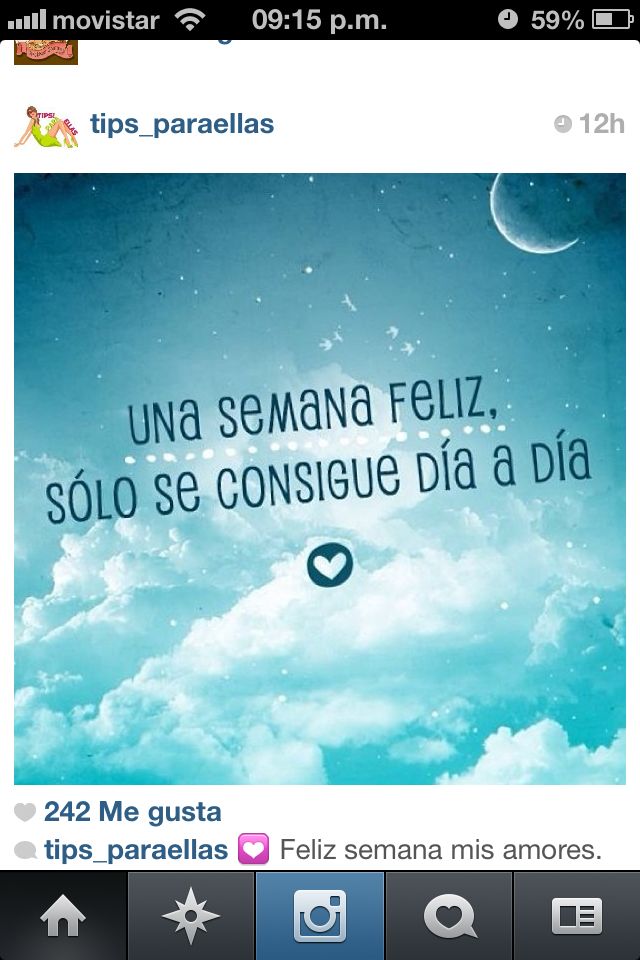Open the camera tab to share a photo

pos(320,916)
